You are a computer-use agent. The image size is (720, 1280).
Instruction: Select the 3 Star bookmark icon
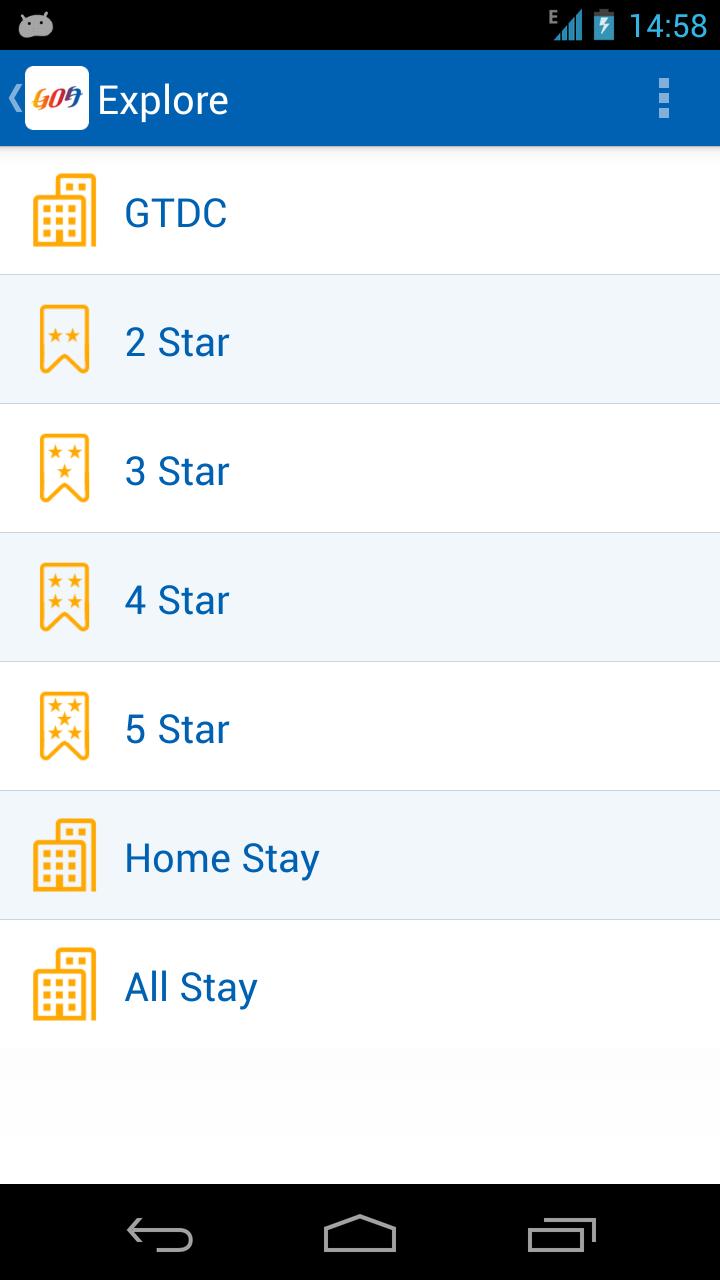pyautogui.click(x=64, y=468)
